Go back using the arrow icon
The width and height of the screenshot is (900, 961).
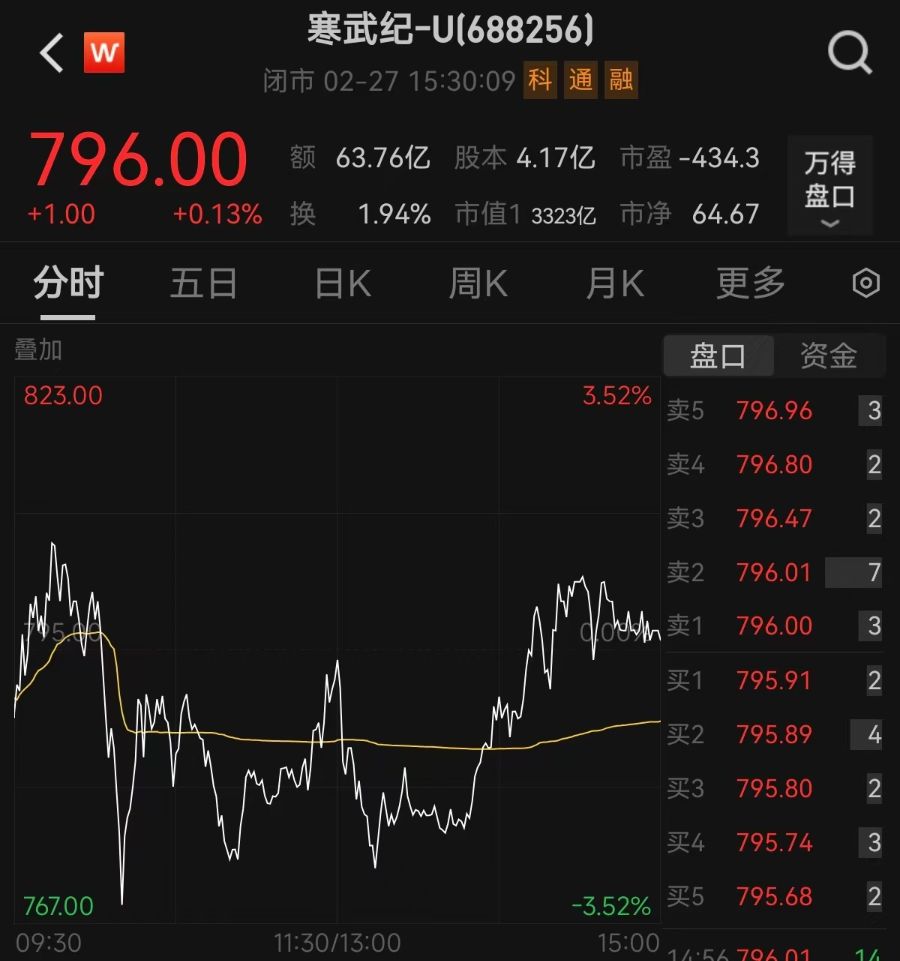[51, 53]
